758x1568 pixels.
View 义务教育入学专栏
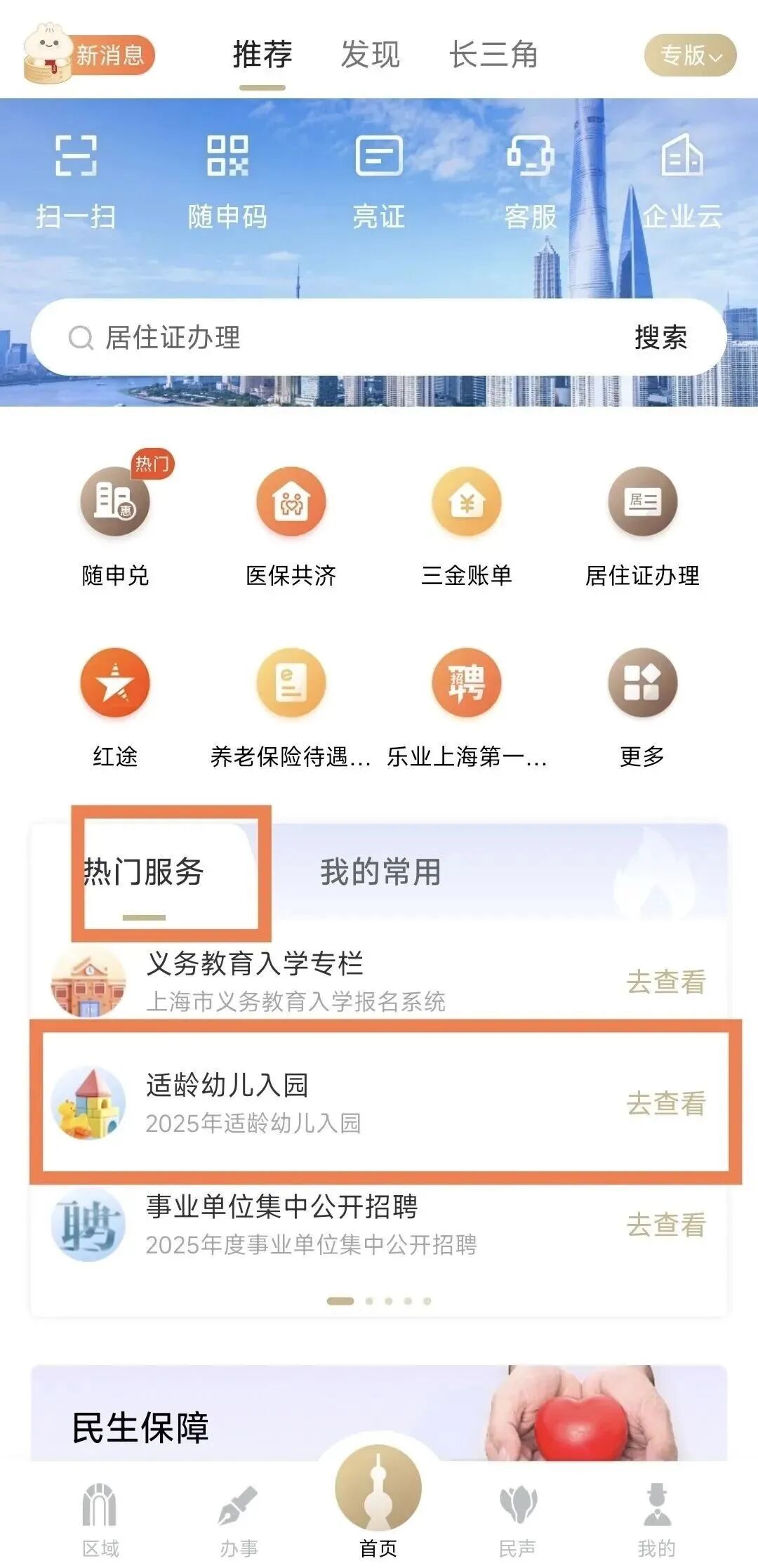pyautogui.click(x=665, y=982)
